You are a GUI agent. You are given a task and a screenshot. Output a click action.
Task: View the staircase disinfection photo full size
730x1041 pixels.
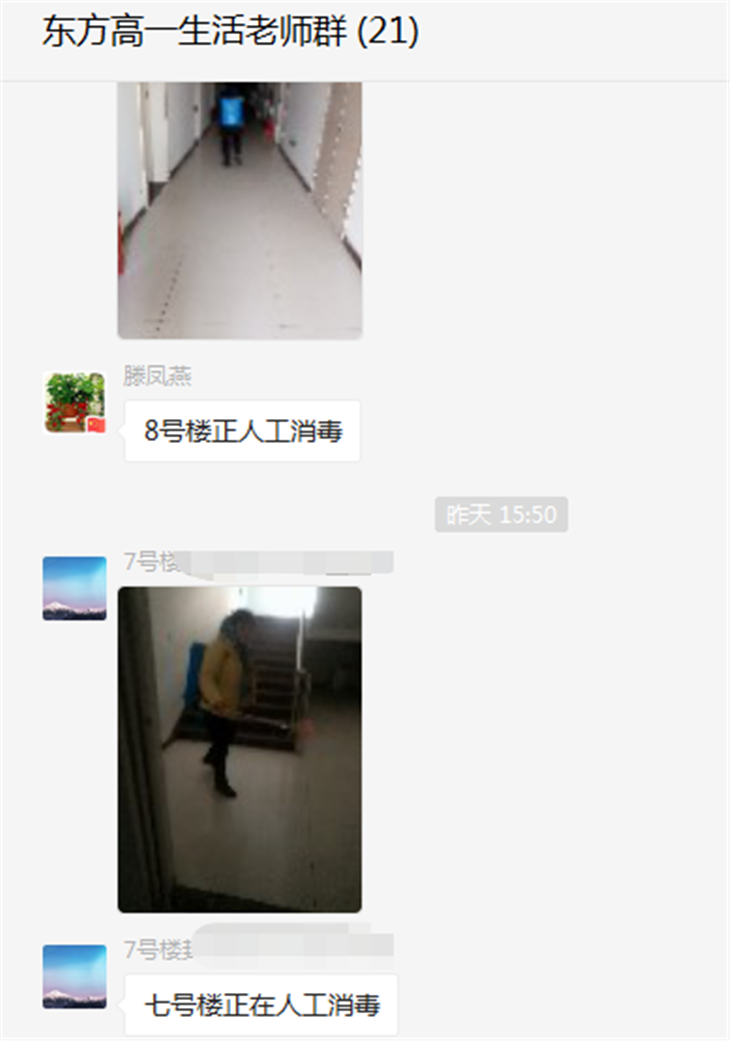[x=239, y=749]
